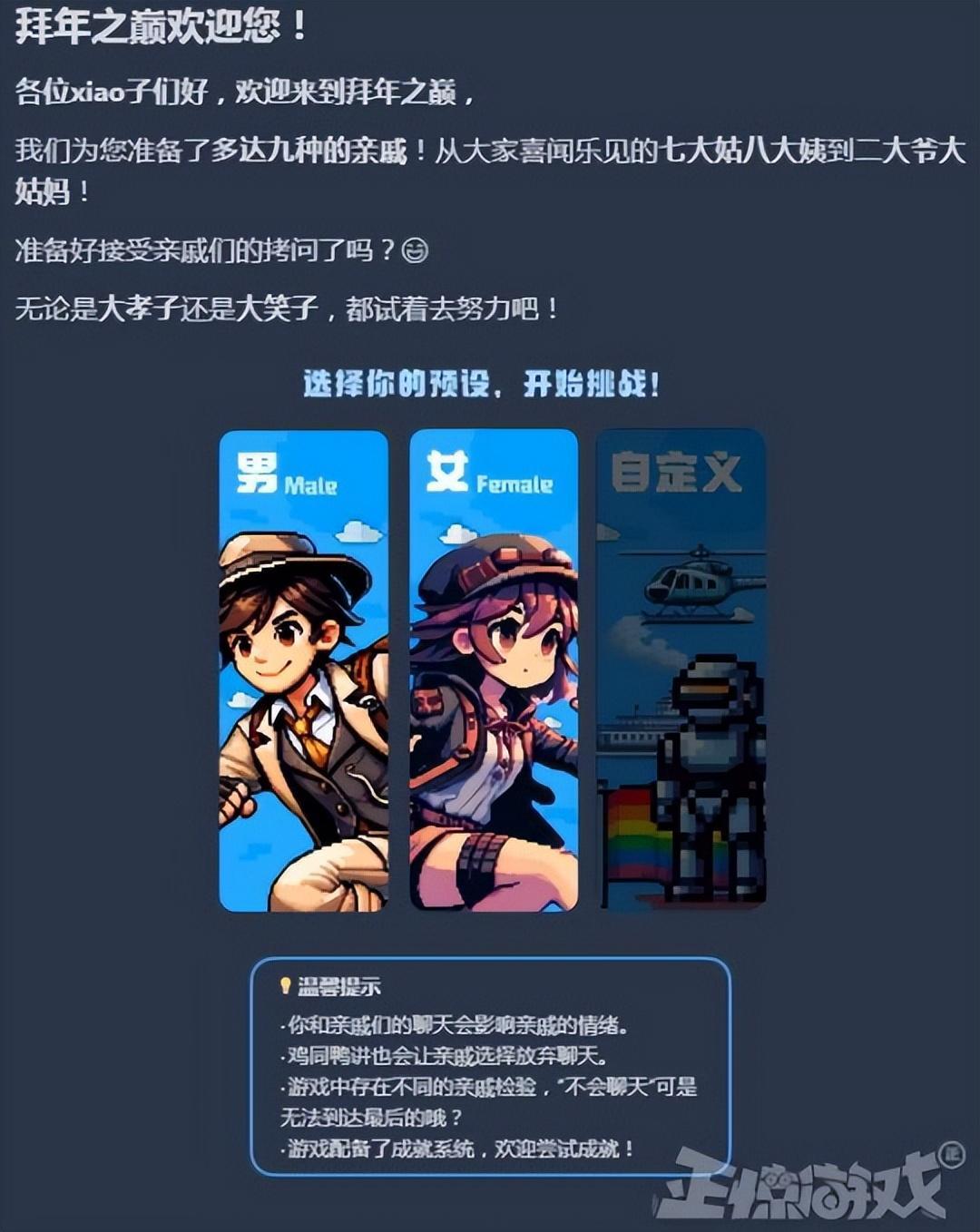This screenshot has height=1232, width=980.
Task: Pick the 自定义 custom preset card
Action: [681, 670]
